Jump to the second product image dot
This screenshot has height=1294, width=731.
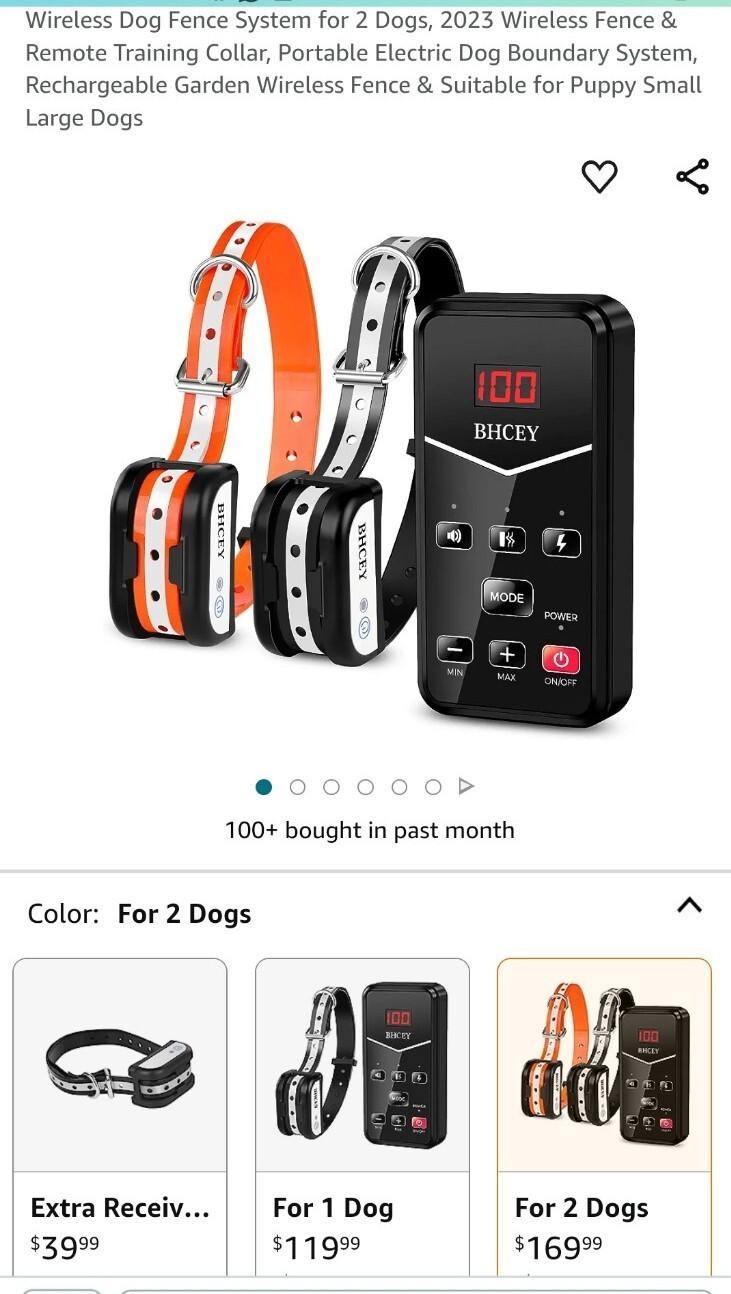point(297,787)
